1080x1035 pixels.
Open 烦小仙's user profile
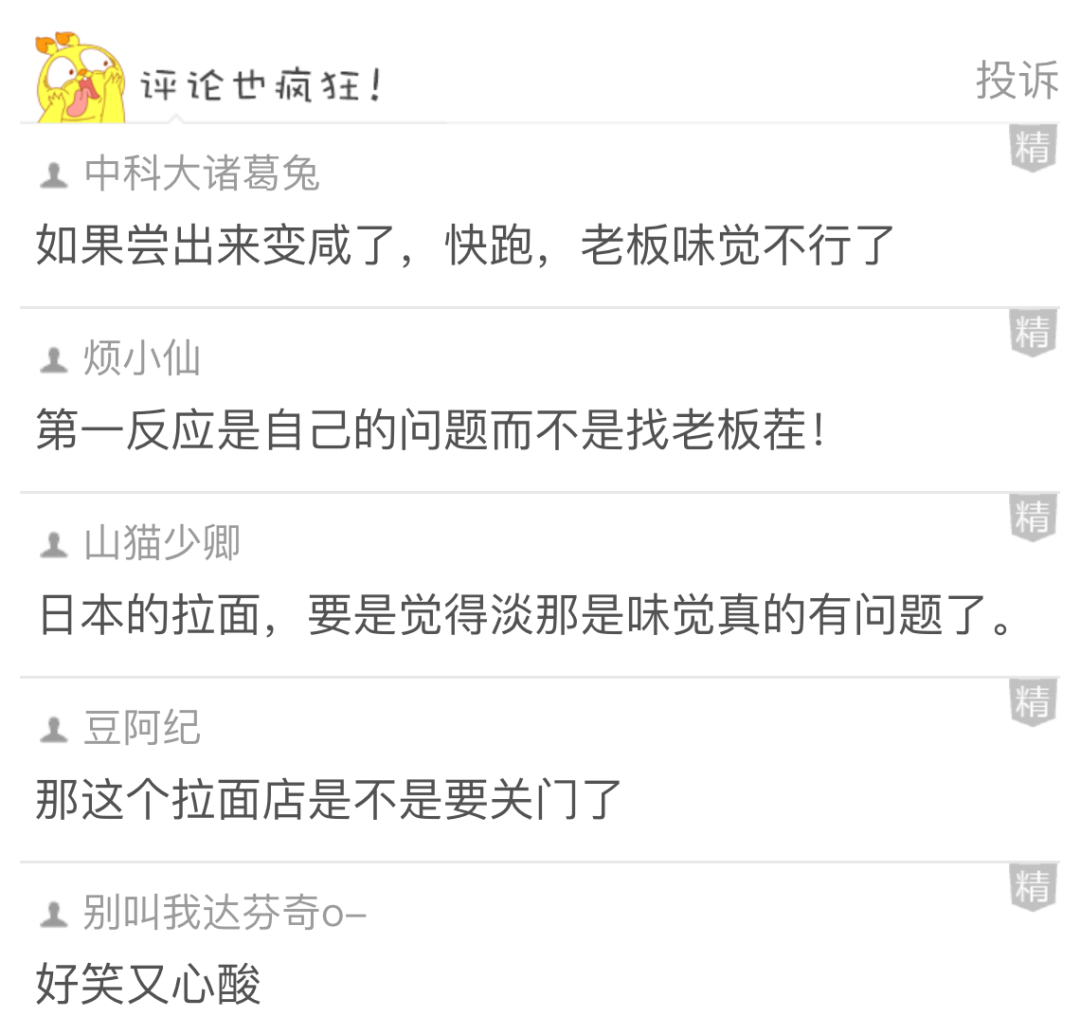click(x=142, y=359)
